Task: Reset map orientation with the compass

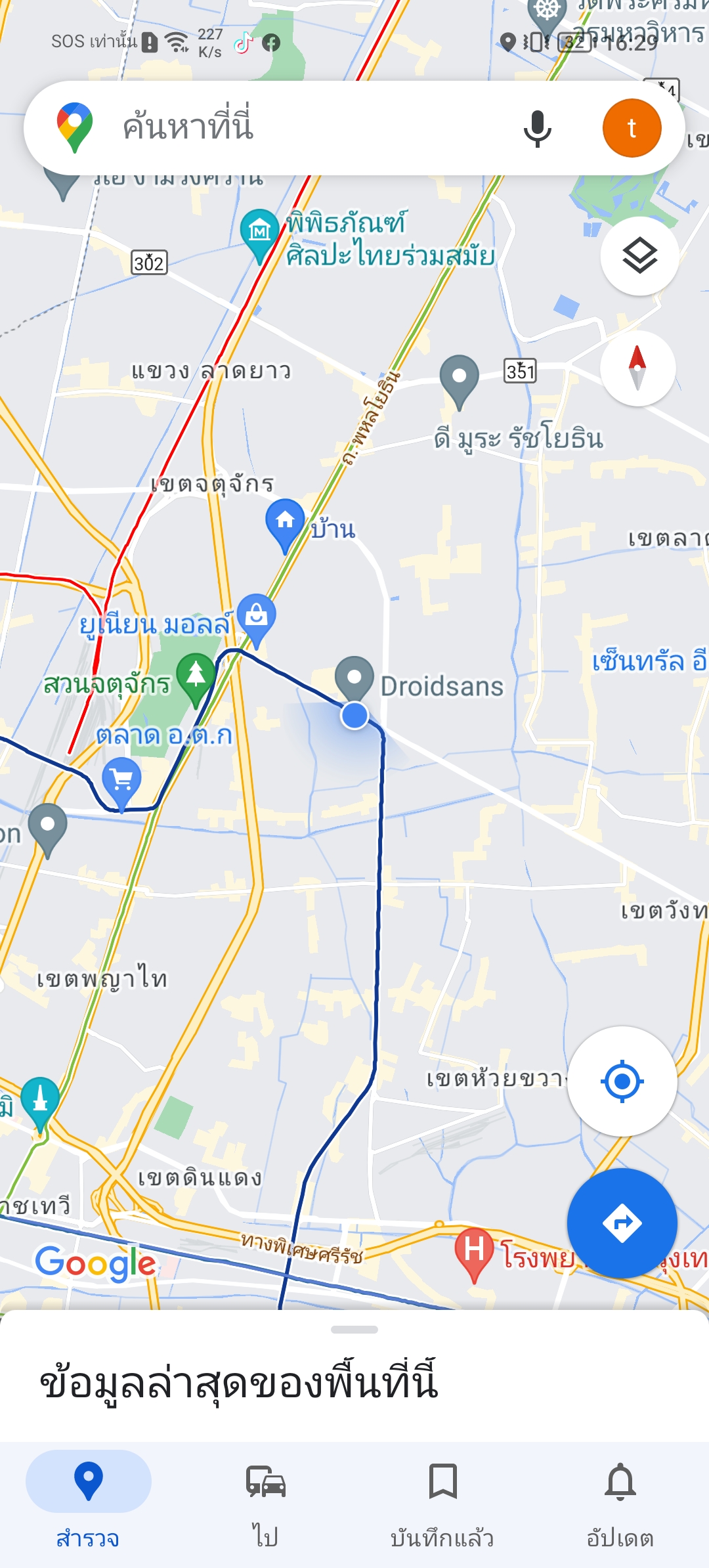Action: [x=637, y=368]
